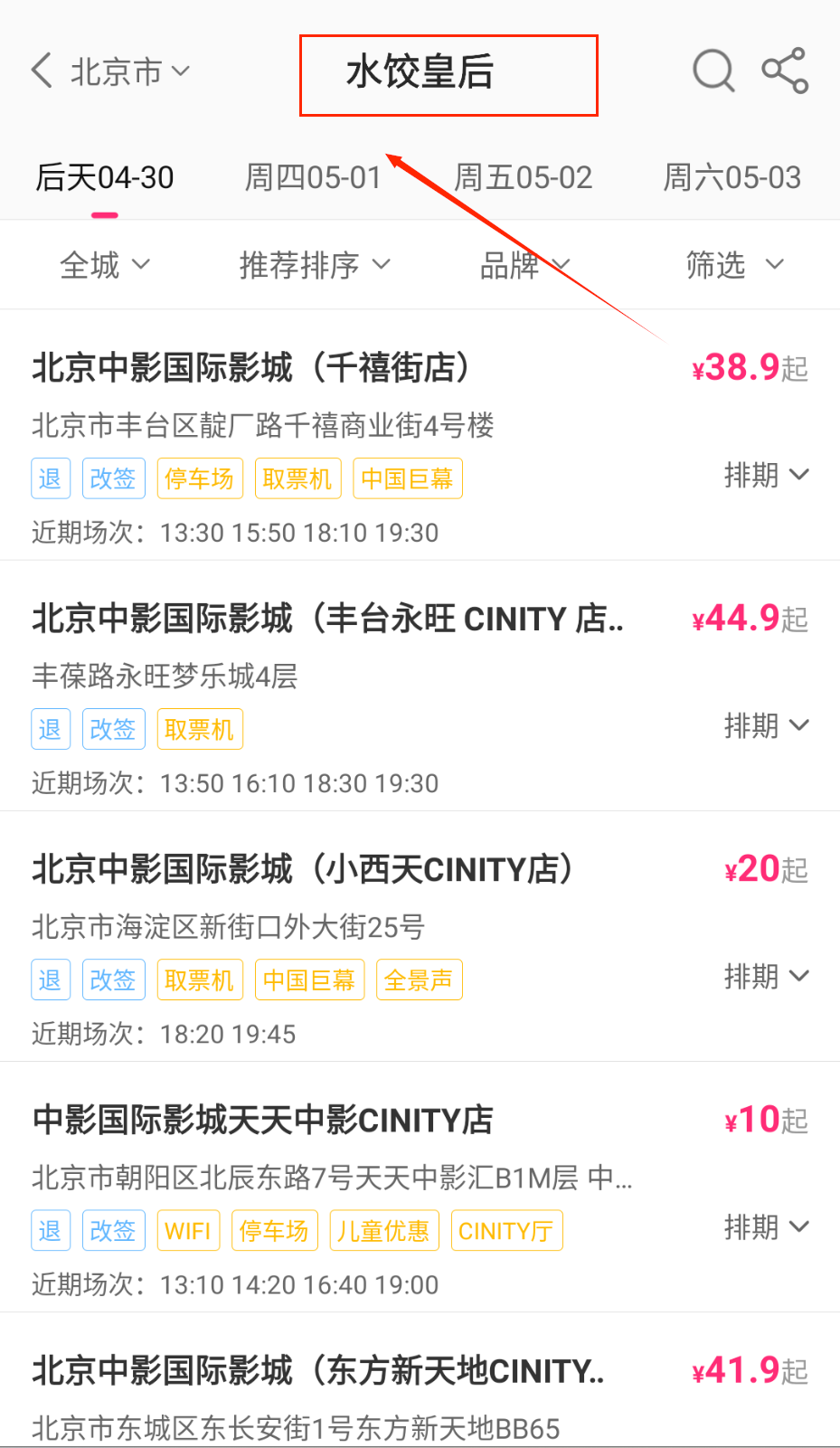Expand the 全城 area filter

(x=105, y=265)
